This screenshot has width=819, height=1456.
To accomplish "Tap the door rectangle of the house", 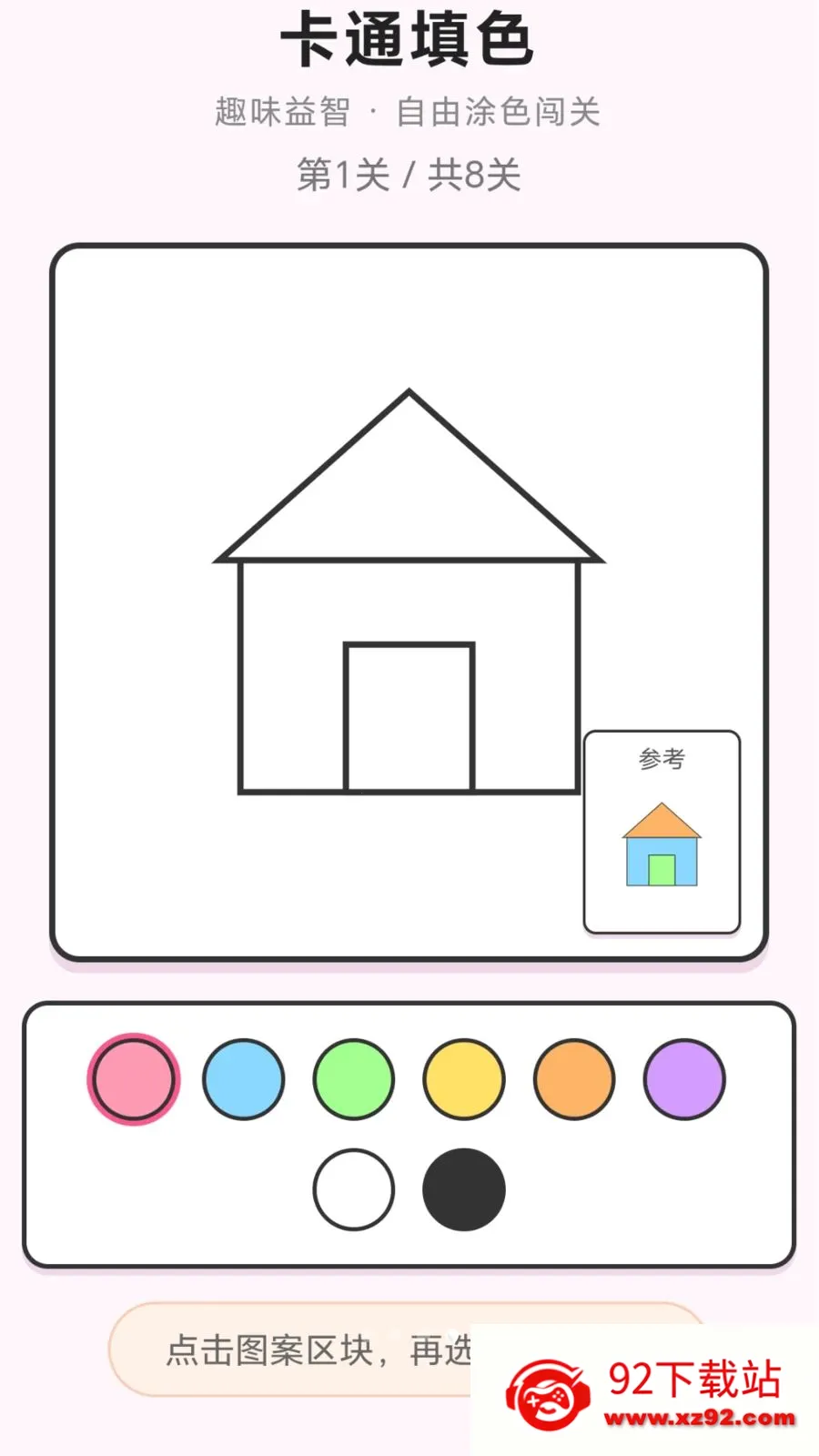I will 409,718.
